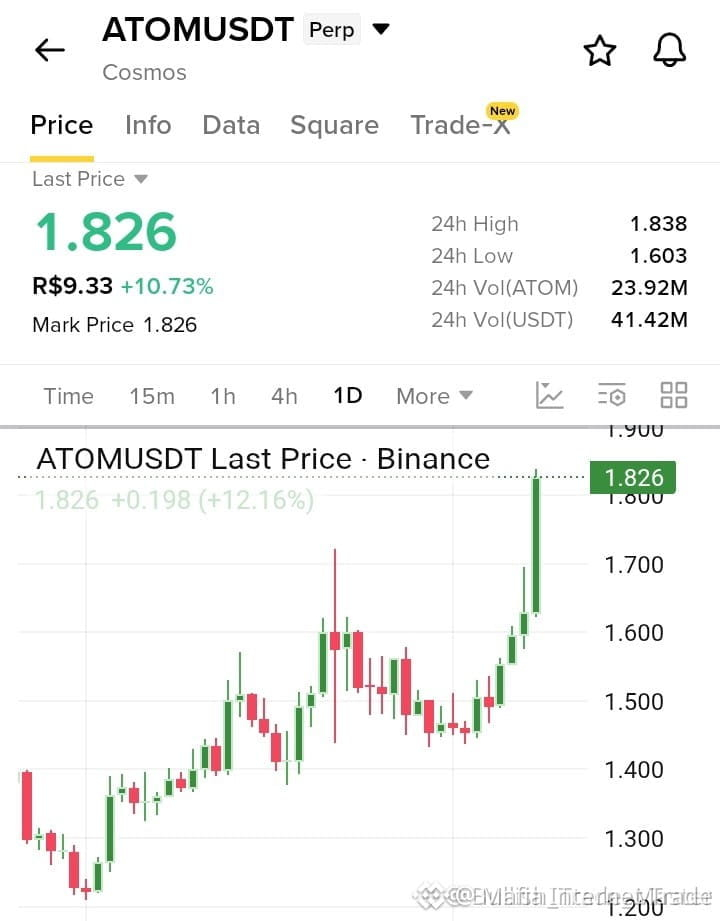Open chart drawing tools icon
Viewport: 720px width, 921px height.
coord(549,395)
